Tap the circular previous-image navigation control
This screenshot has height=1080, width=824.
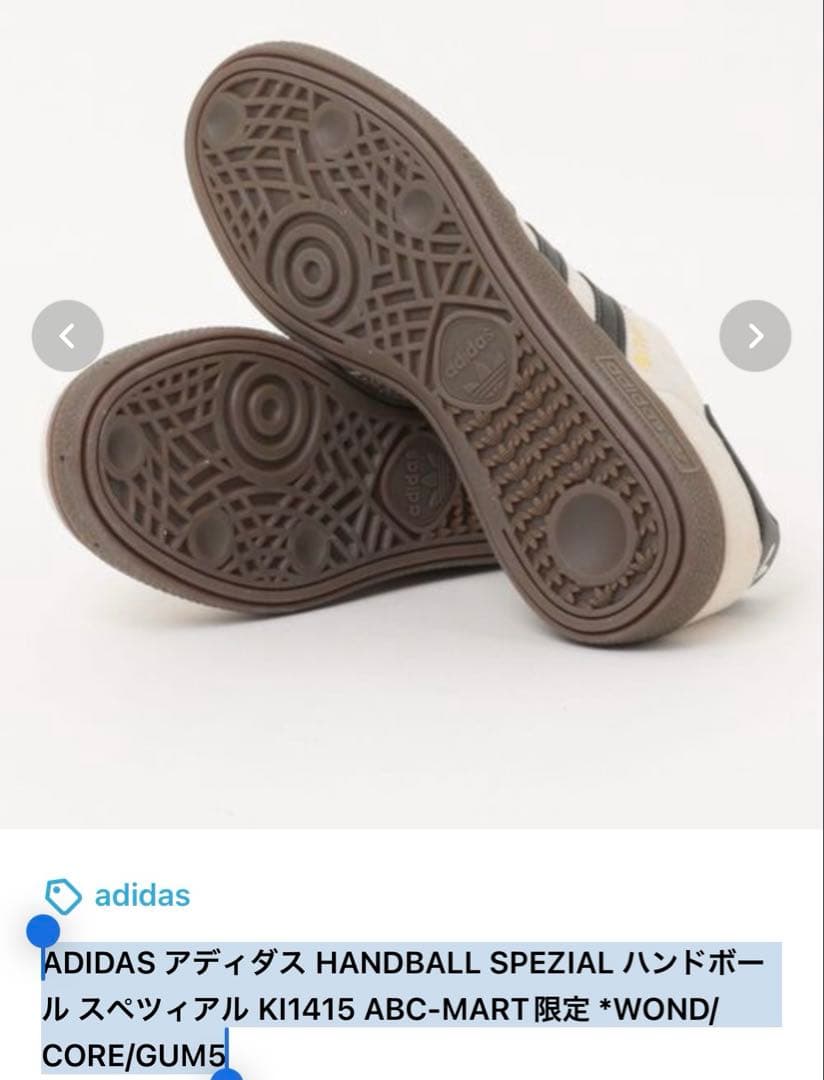click(x=67, y=337)
